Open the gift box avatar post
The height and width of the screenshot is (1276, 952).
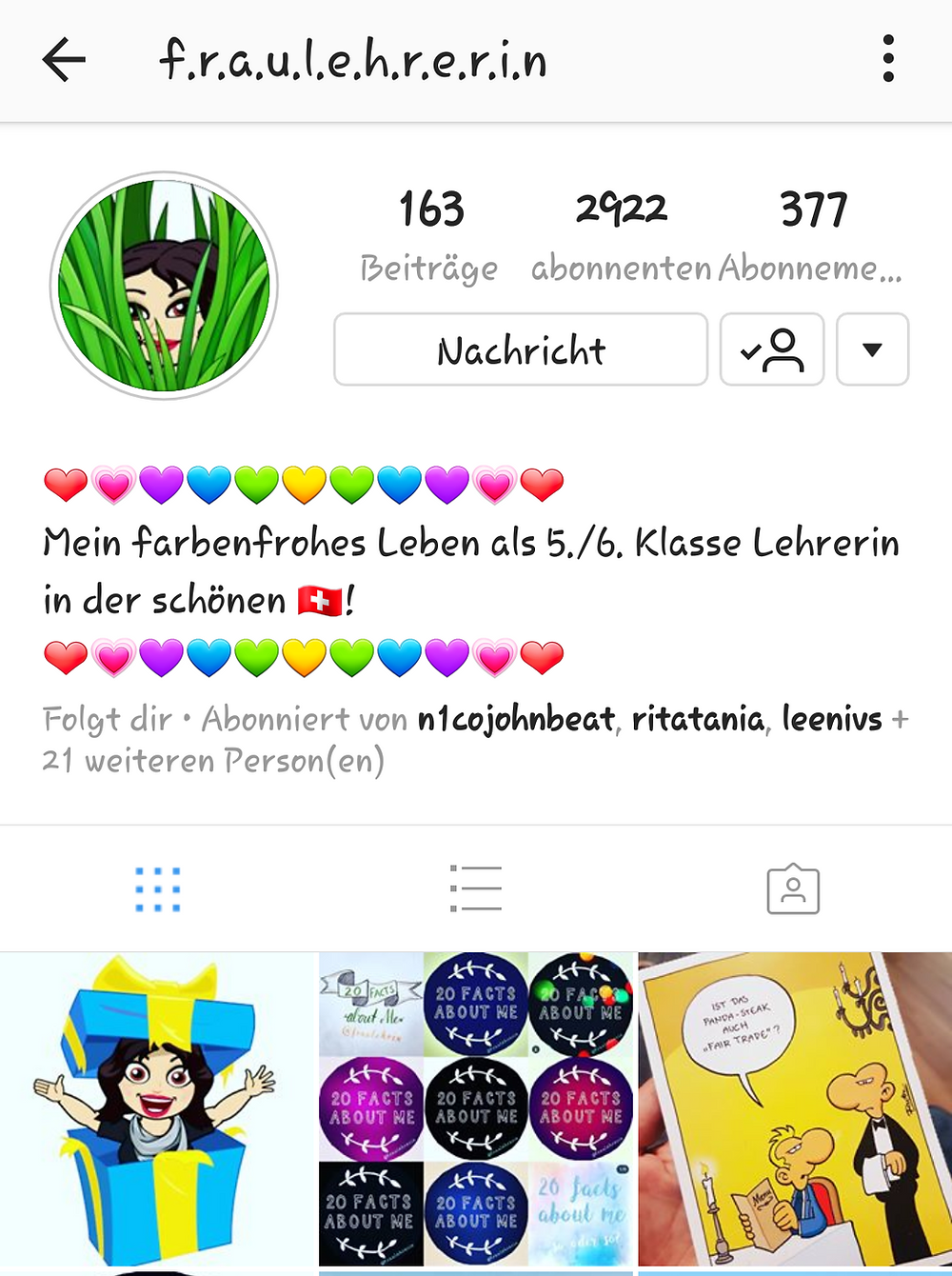pos(157,1109)
